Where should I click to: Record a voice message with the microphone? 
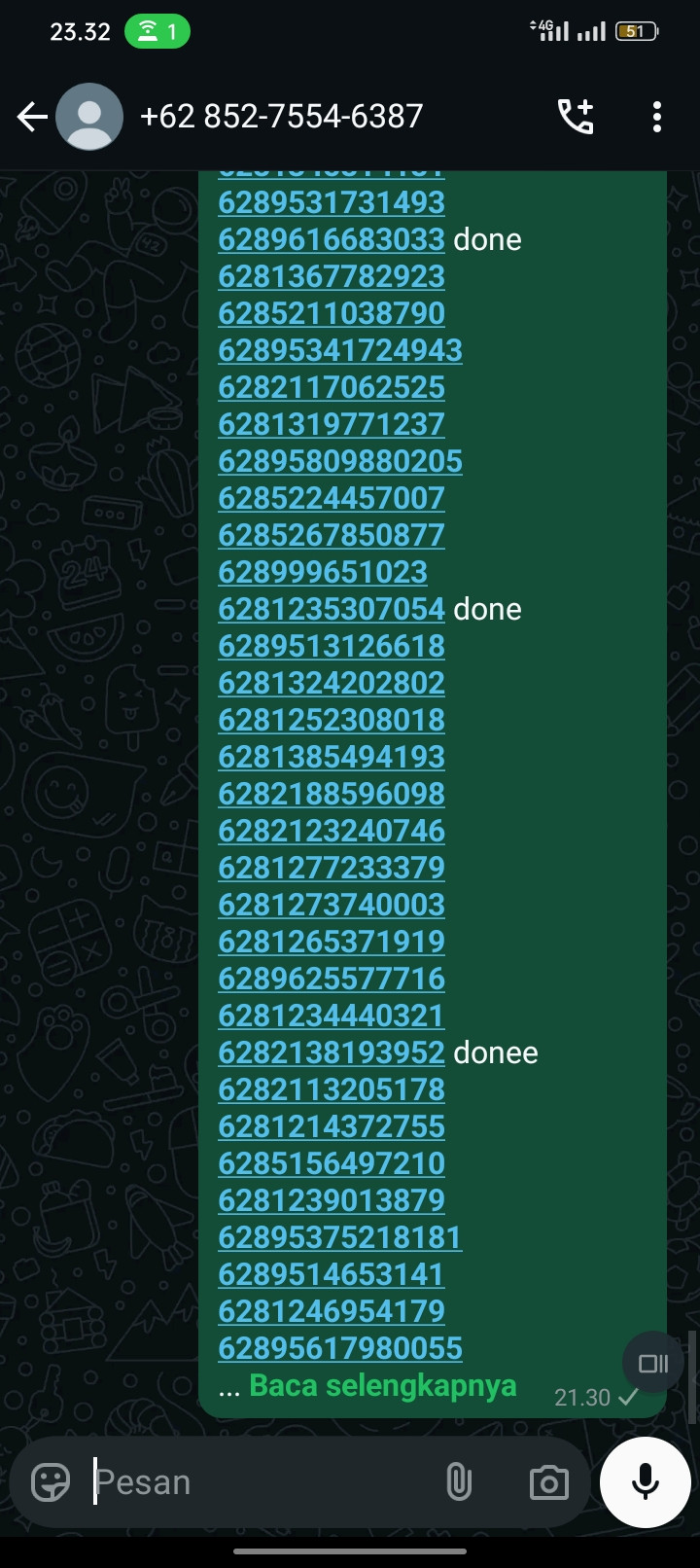(646, 1482)
